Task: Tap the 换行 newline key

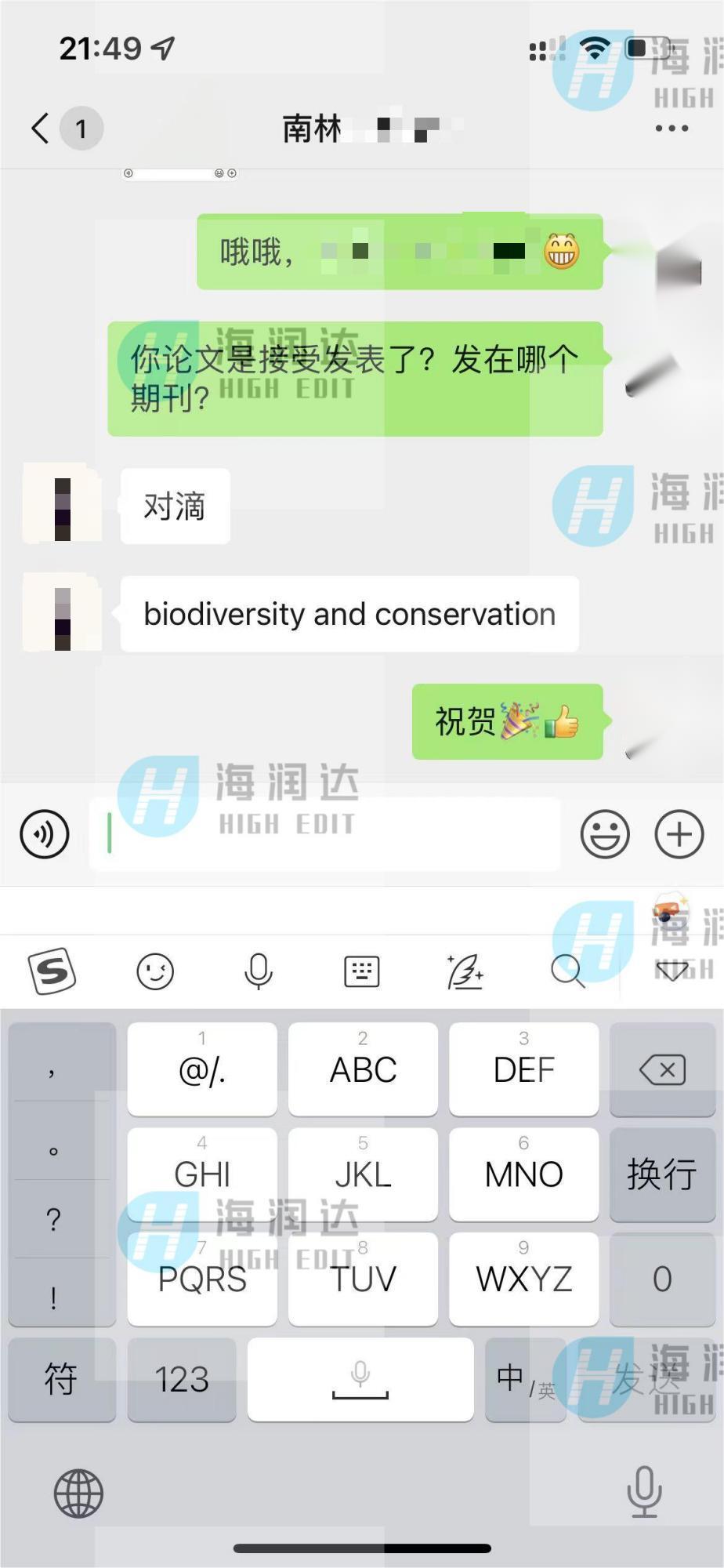Action: 662,1174
